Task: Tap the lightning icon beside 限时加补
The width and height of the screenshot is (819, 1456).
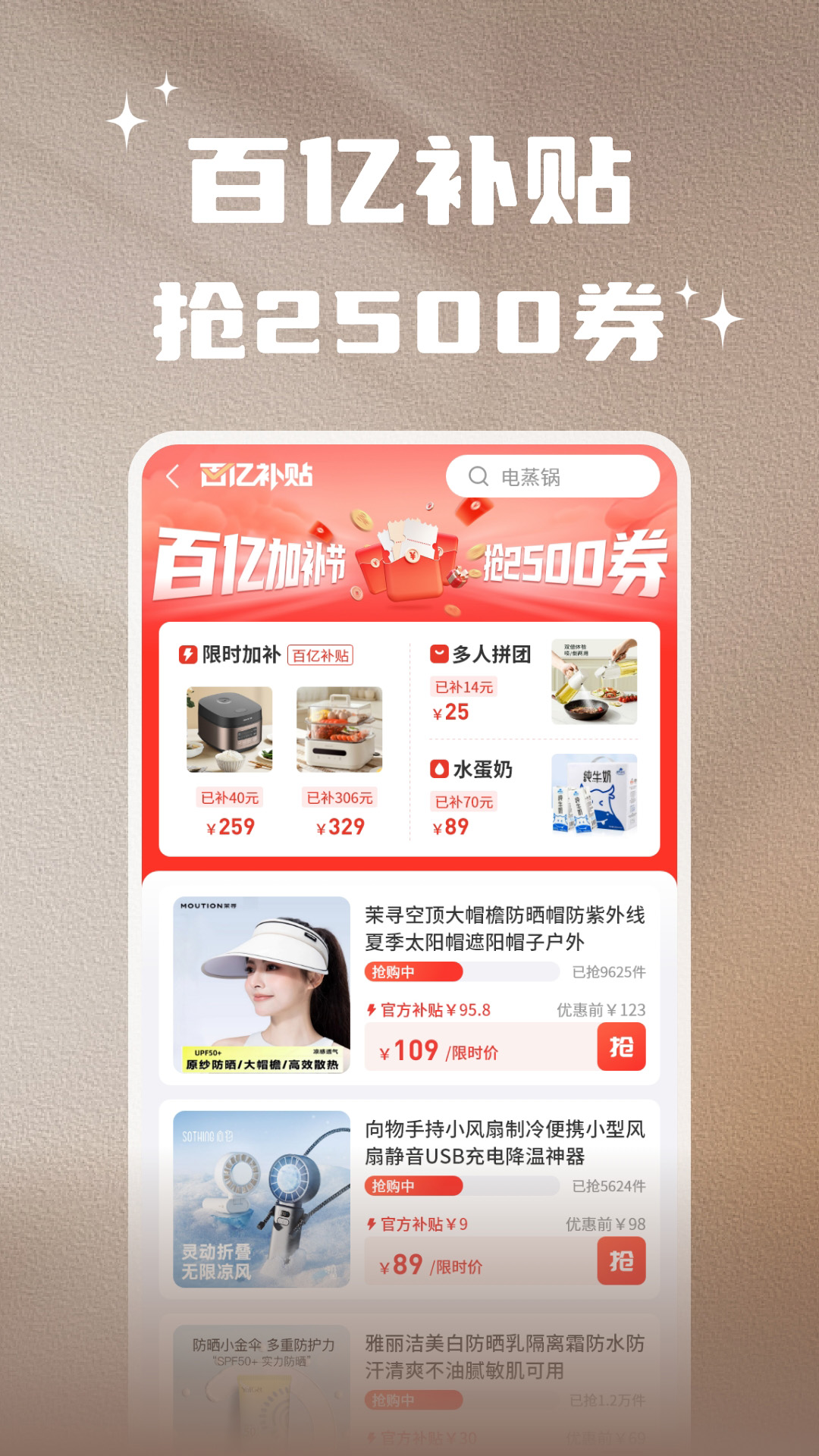Action: point(188,655)
